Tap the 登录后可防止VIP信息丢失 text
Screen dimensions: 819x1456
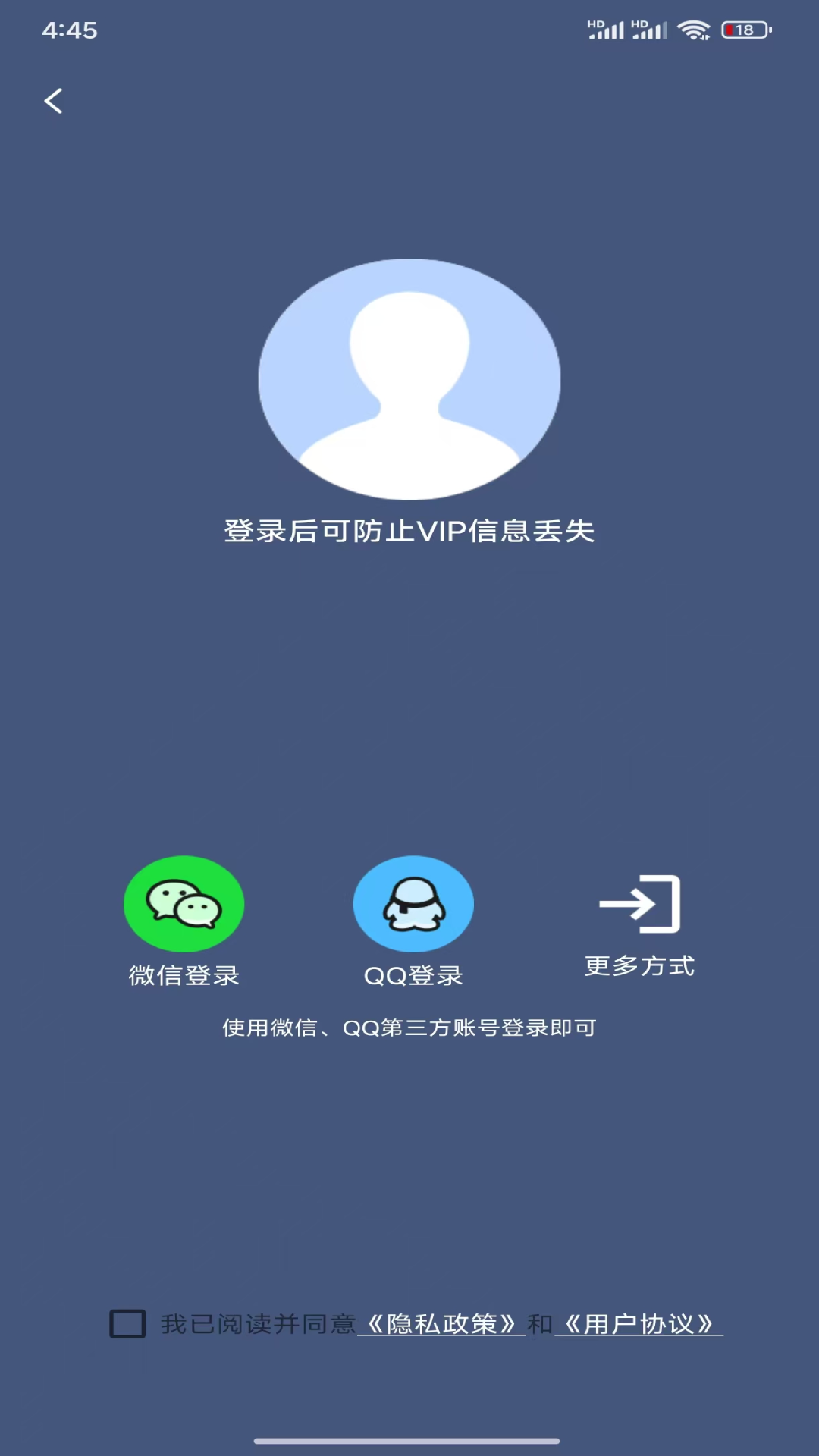[x=409, y=532]
